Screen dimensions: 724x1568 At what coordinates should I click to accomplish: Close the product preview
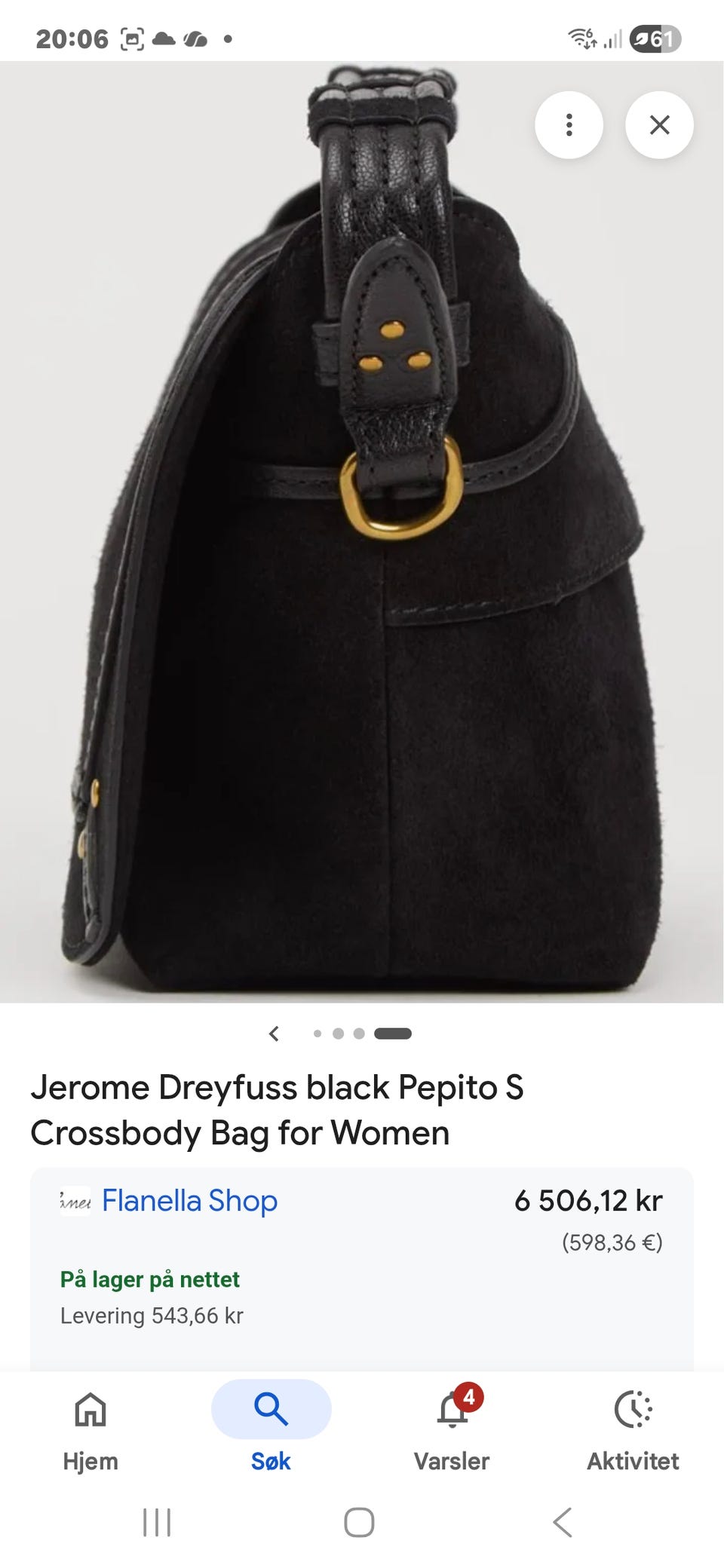click(x=659, y=125)
